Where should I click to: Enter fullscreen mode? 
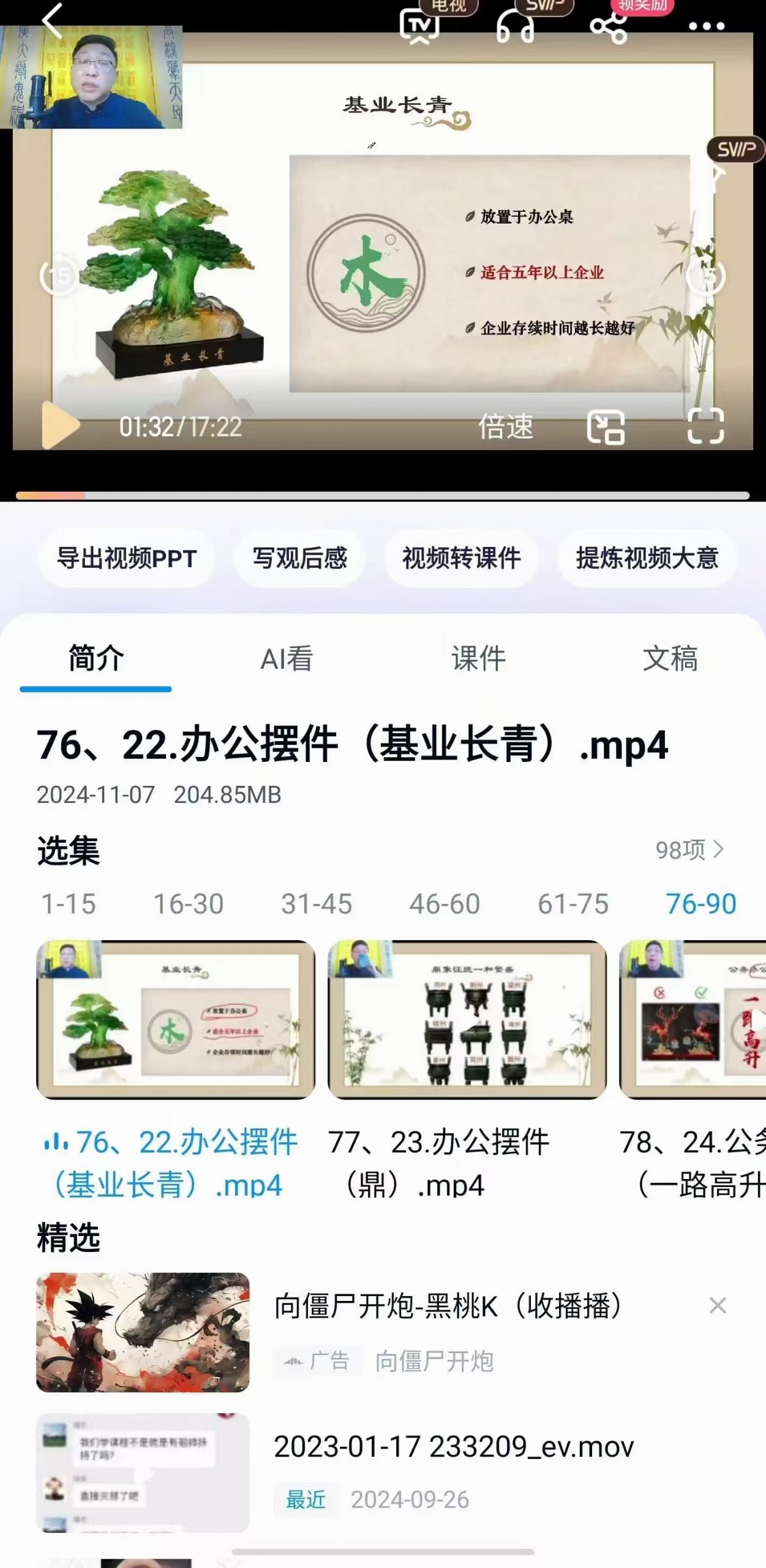pyautogui.click(x=705, y=426)
